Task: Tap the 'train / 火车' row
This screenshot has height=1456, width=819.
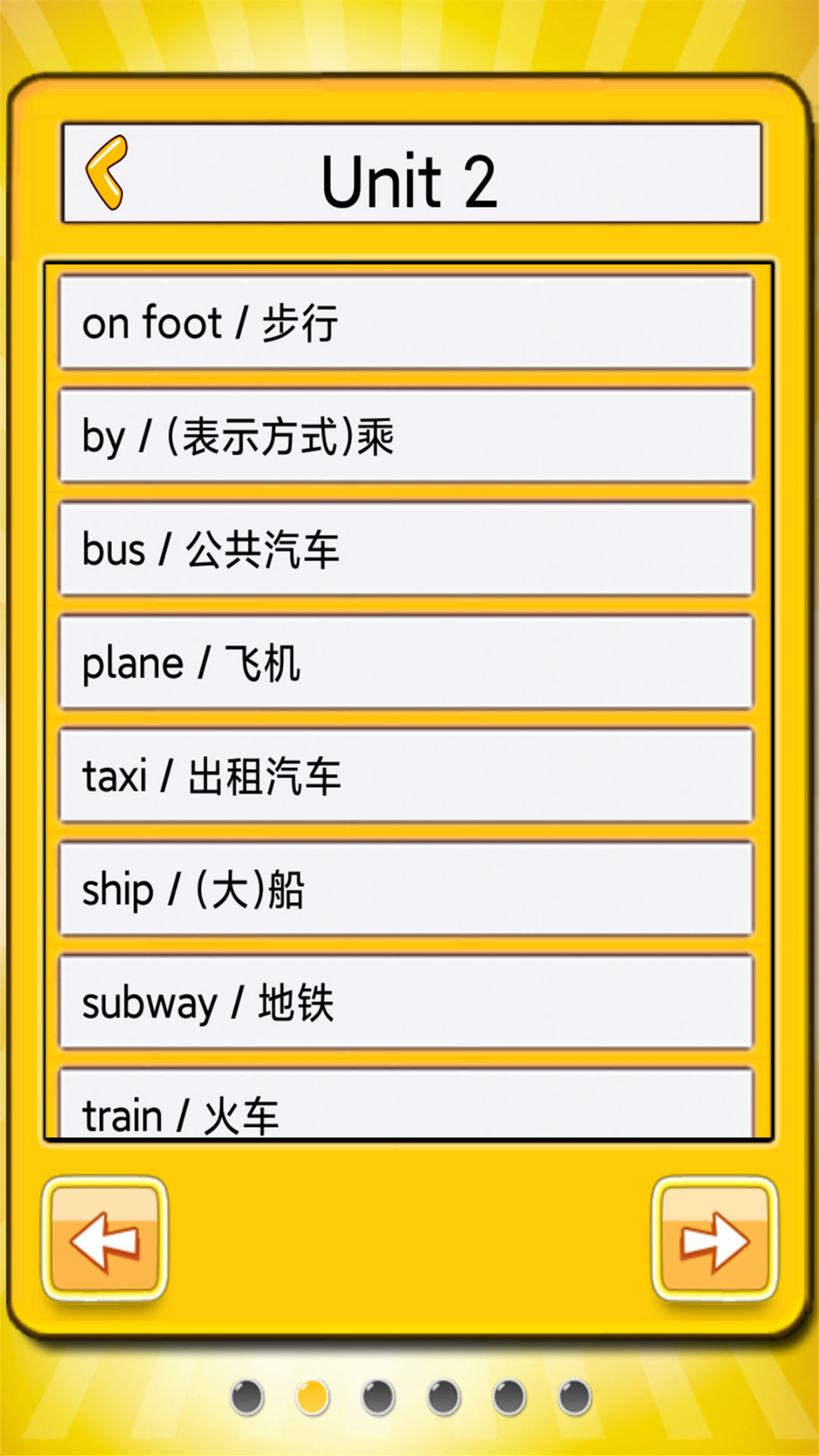Action: click(406, 1103)
